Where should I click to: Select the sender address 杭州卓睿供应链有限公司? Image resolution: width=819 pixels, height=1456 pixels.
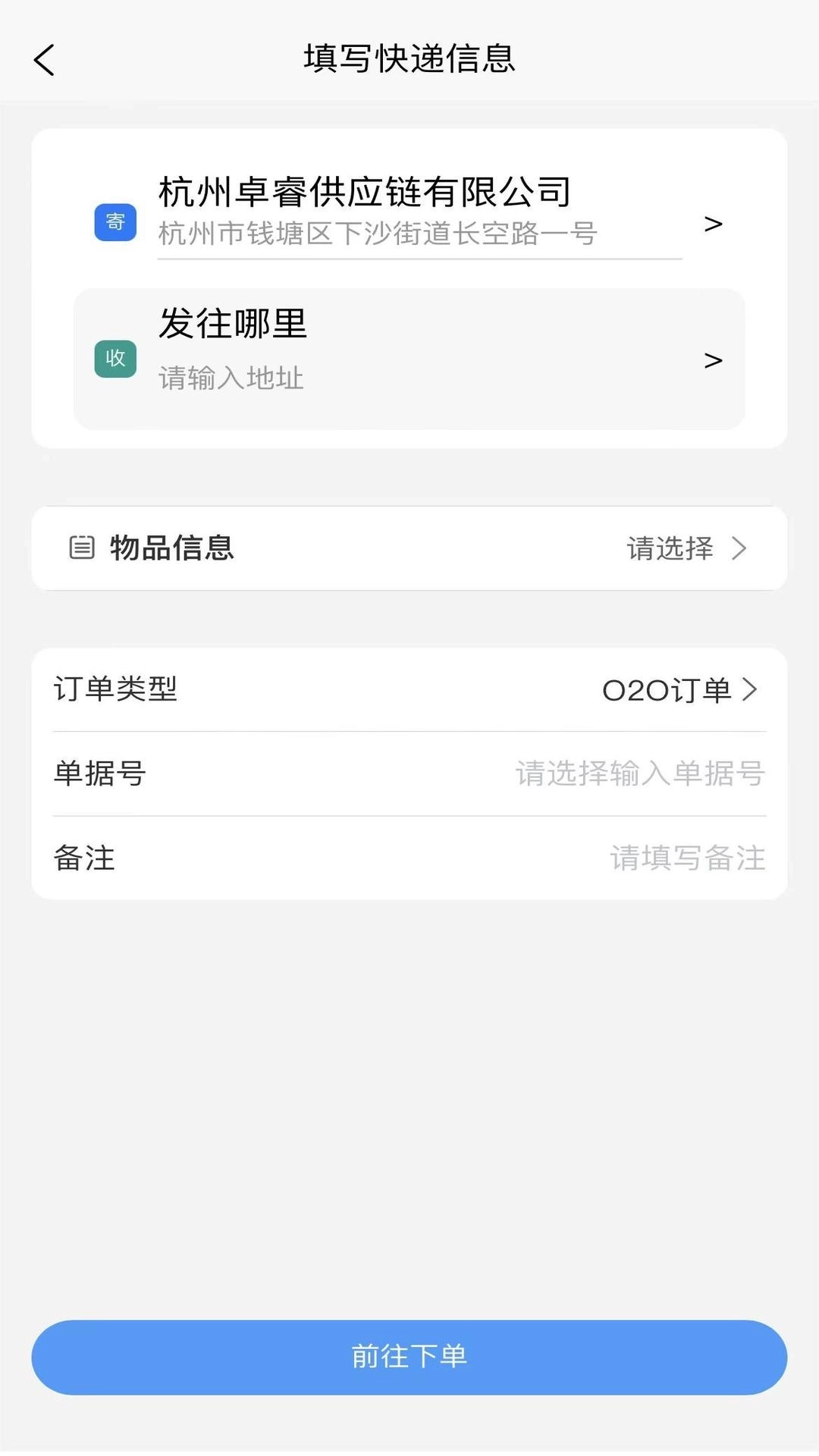click(x=364, y=190)
